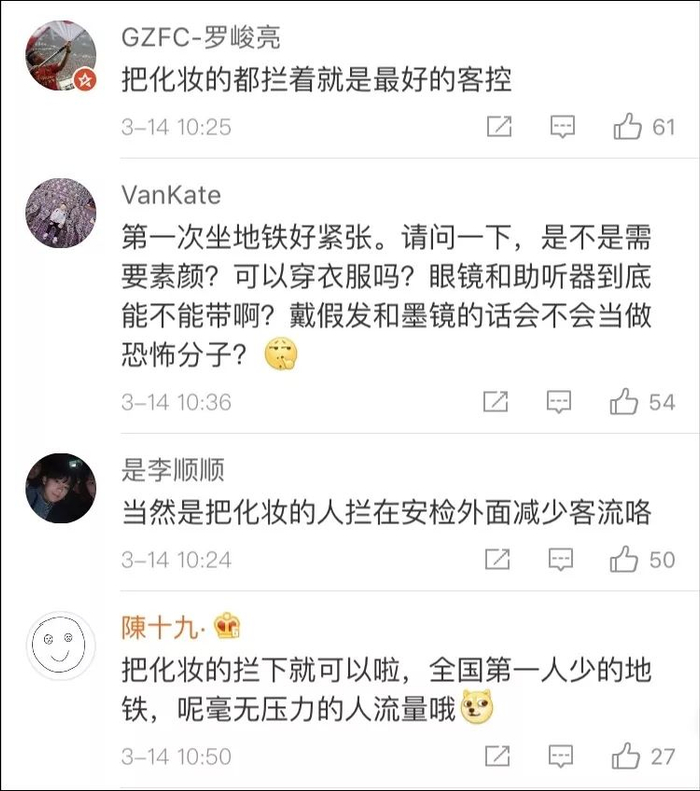The height and width of the screenshot is (791, 700).
Task: Repost 陳十九's comment
Action: click(497, 756)
